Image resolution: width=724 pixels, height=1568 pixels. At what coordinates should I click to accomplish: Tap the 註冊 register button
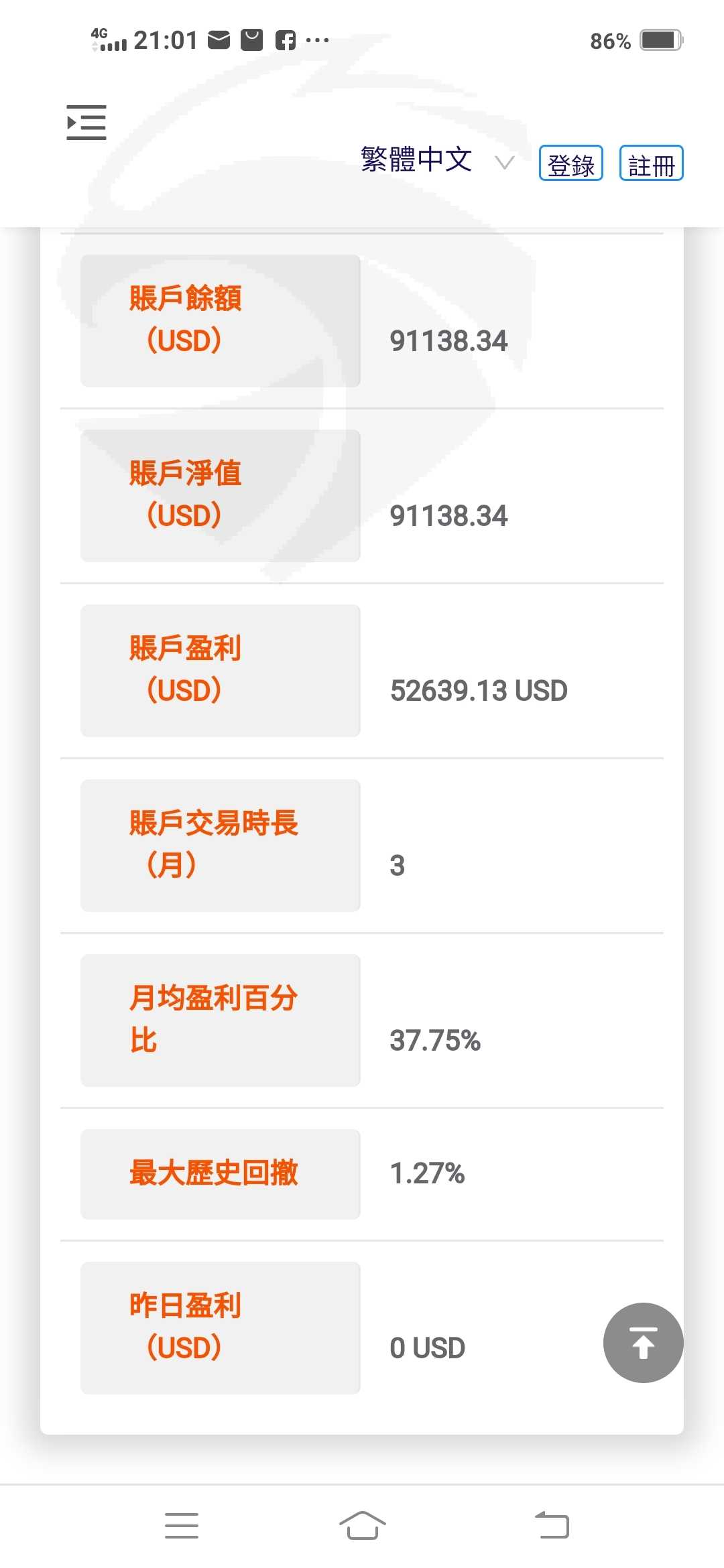651,164
